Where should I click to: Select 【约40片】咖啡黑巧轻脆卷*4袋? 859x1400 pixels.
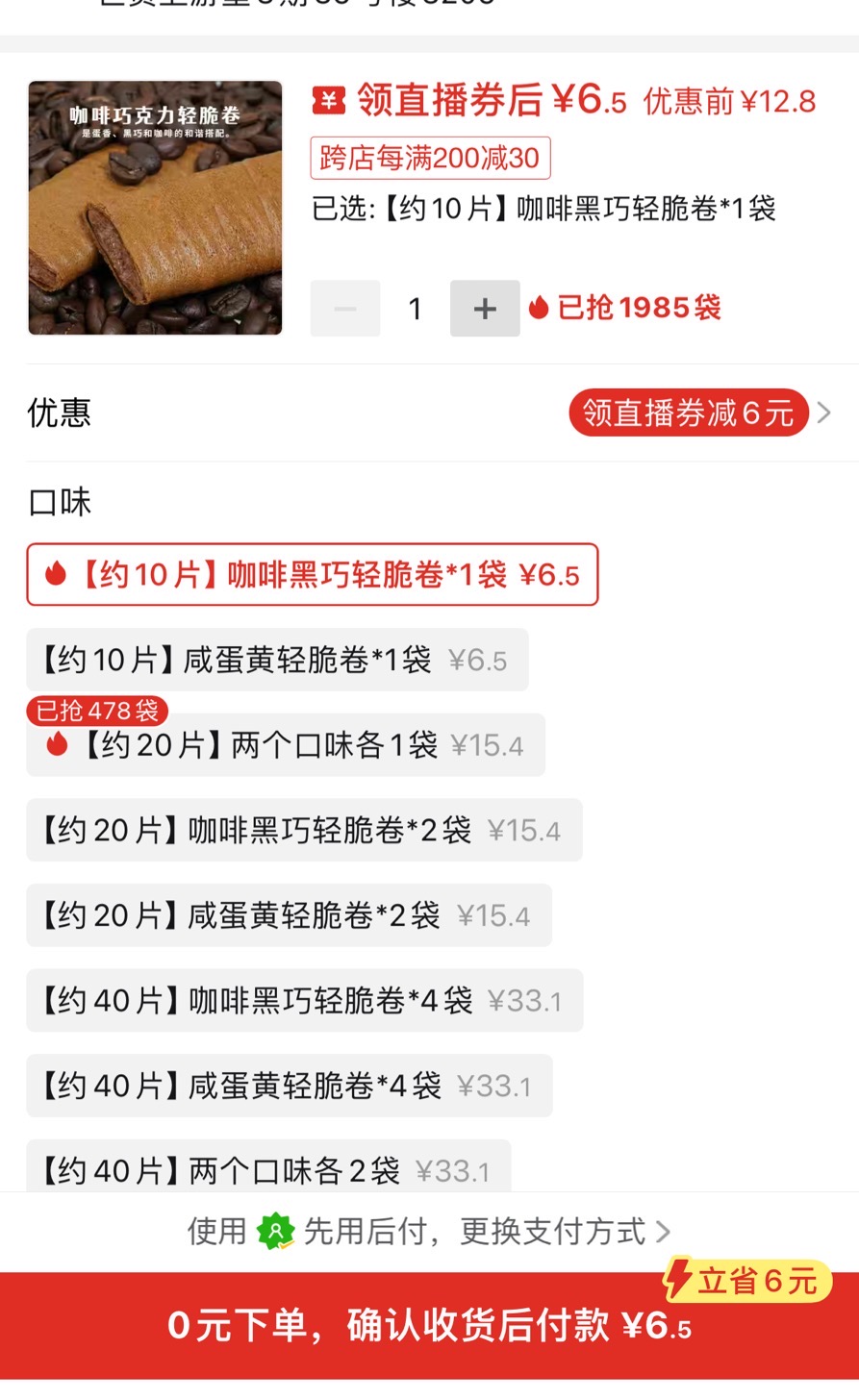(304, 1001)
